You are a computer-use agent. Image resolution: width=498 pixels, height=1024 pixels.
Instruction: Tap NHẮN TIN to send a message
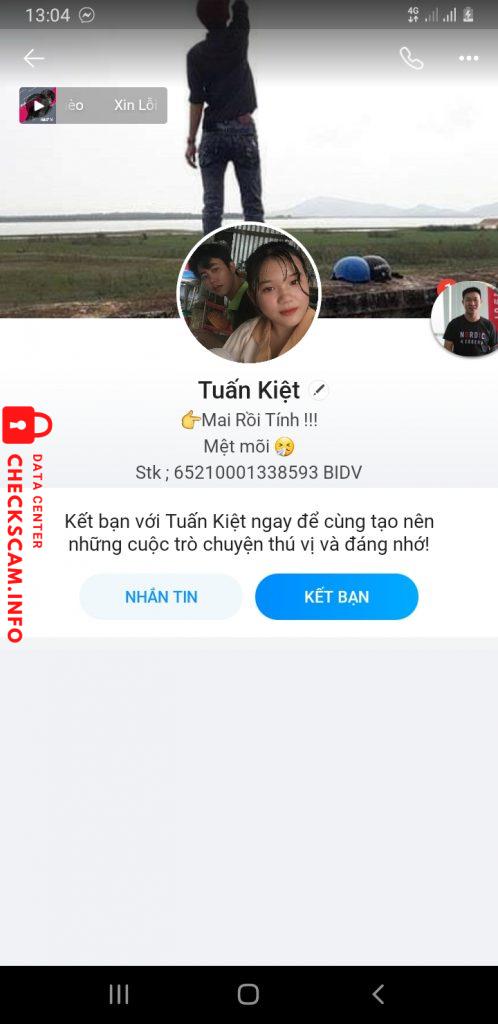[x=161, y=597]
